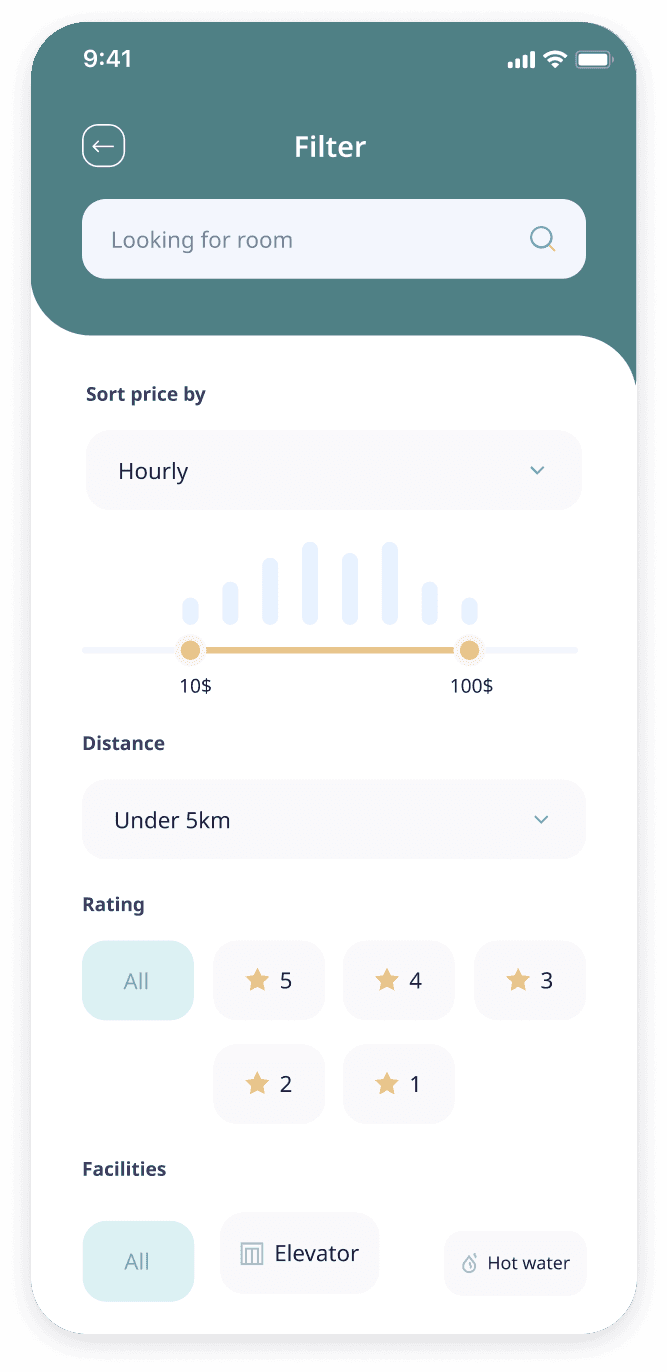Filter by 5 star rating
667x1372 pixels.
(x=269, y=981)
